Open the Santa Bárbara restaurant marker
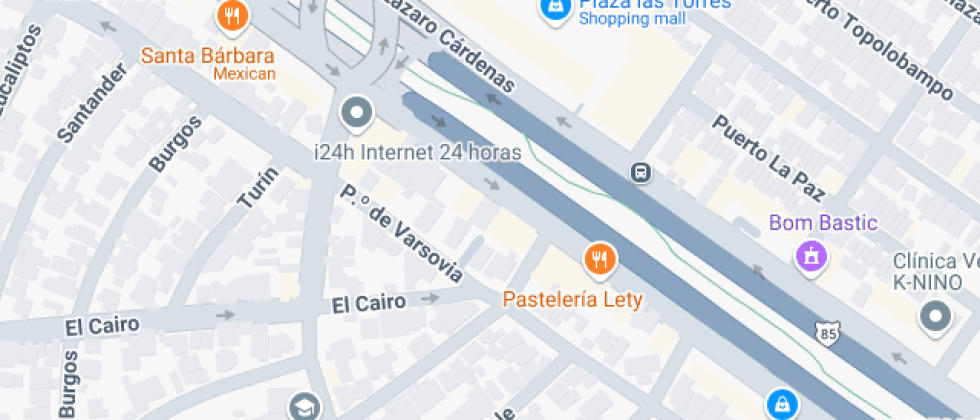 click(233, 15)
